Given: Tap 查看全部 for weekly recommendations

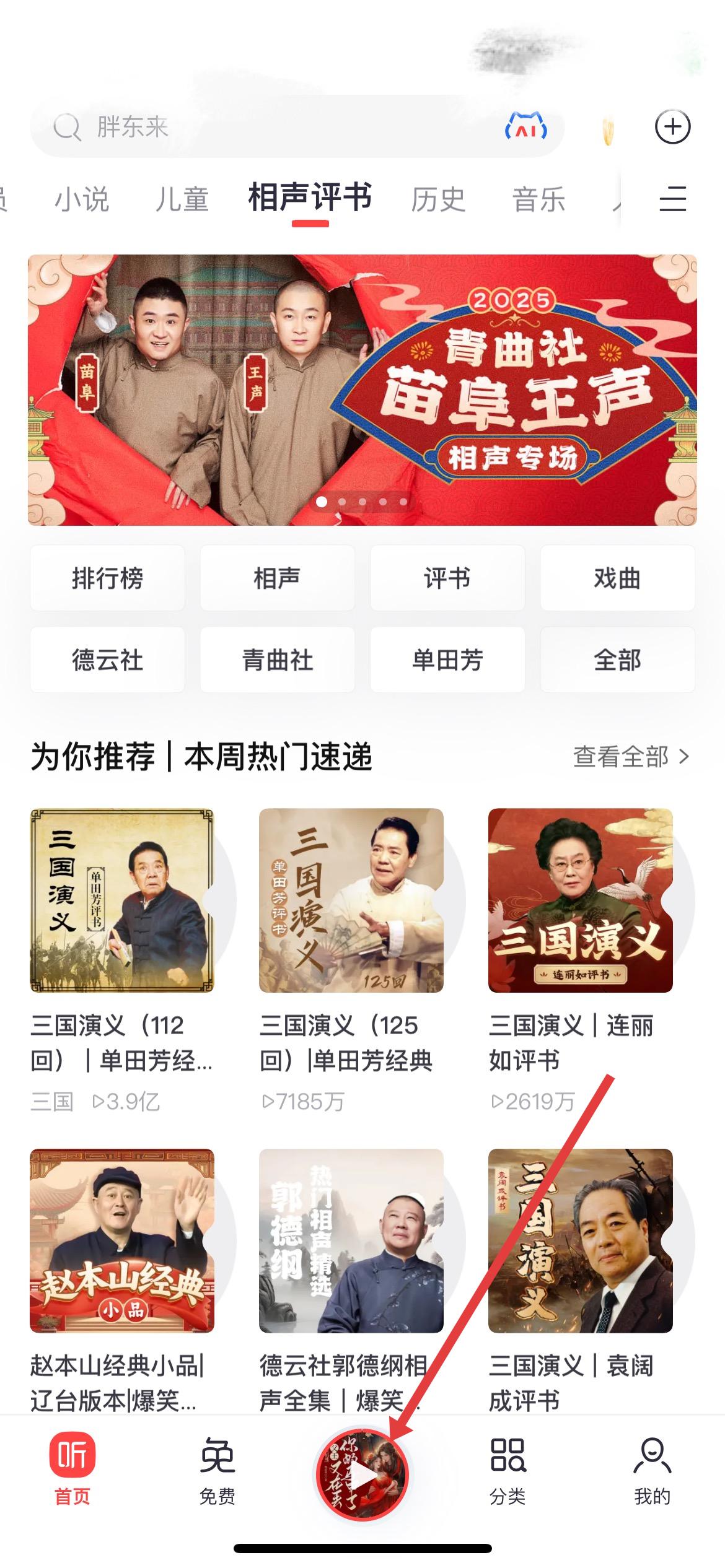Looking at the screenshot, I should coord(630,757).
